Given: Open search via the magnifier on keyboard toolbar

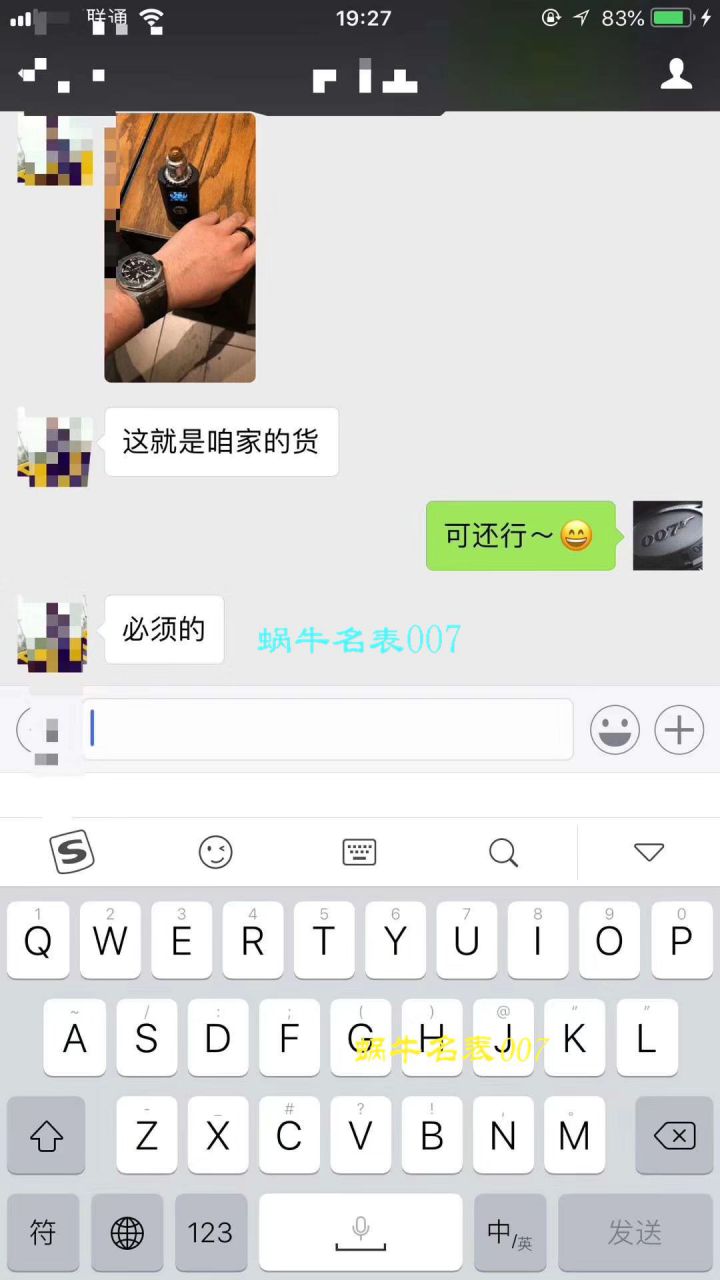Looking at the screenshot, I should point(503,852).
